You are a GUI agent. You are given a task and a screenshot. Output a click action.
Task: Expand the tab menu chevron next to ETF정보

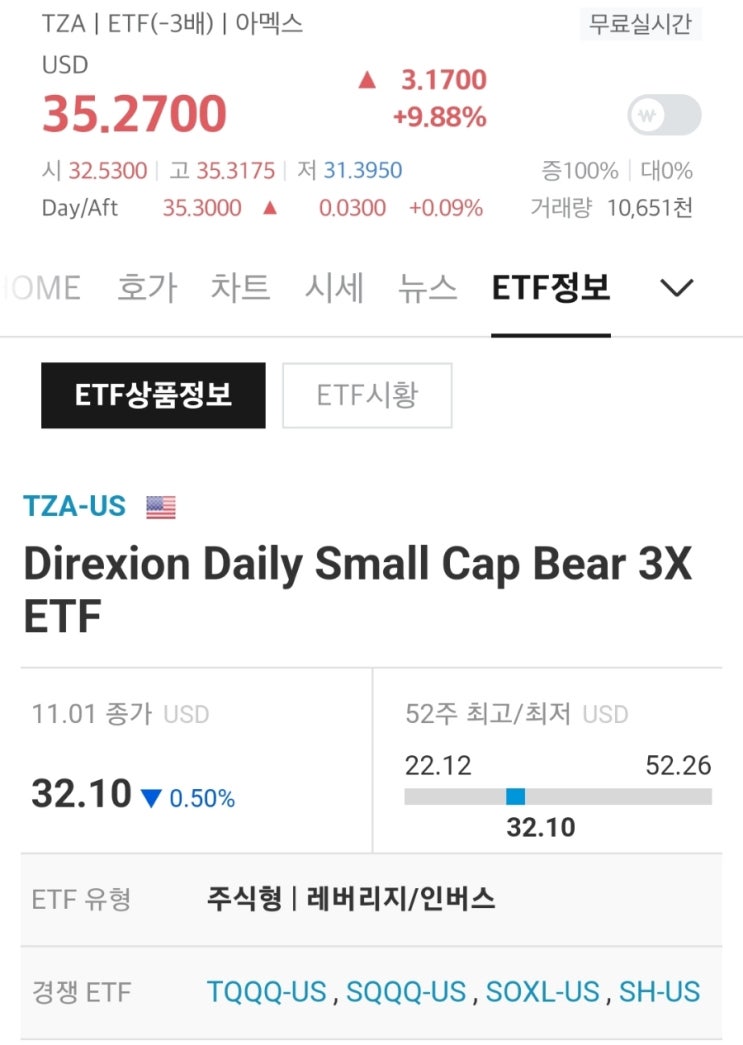(x=677, y=288)
